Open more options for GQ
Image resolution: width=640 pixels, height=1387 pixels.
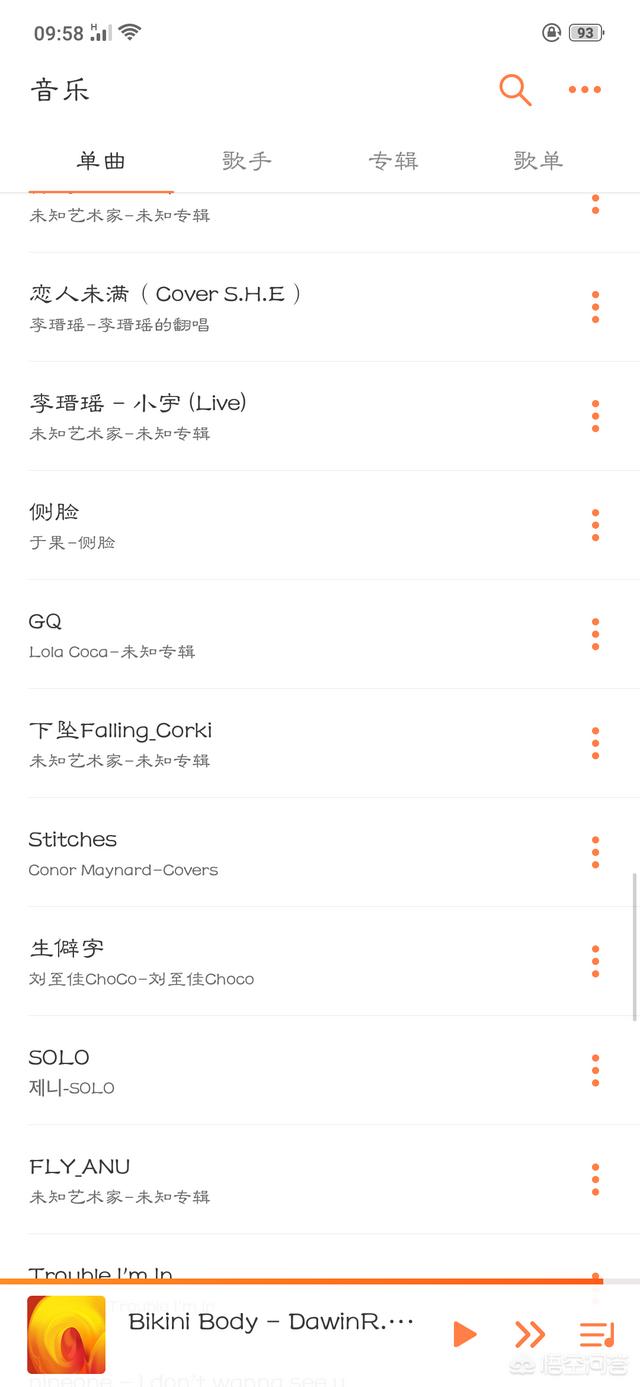595,634
